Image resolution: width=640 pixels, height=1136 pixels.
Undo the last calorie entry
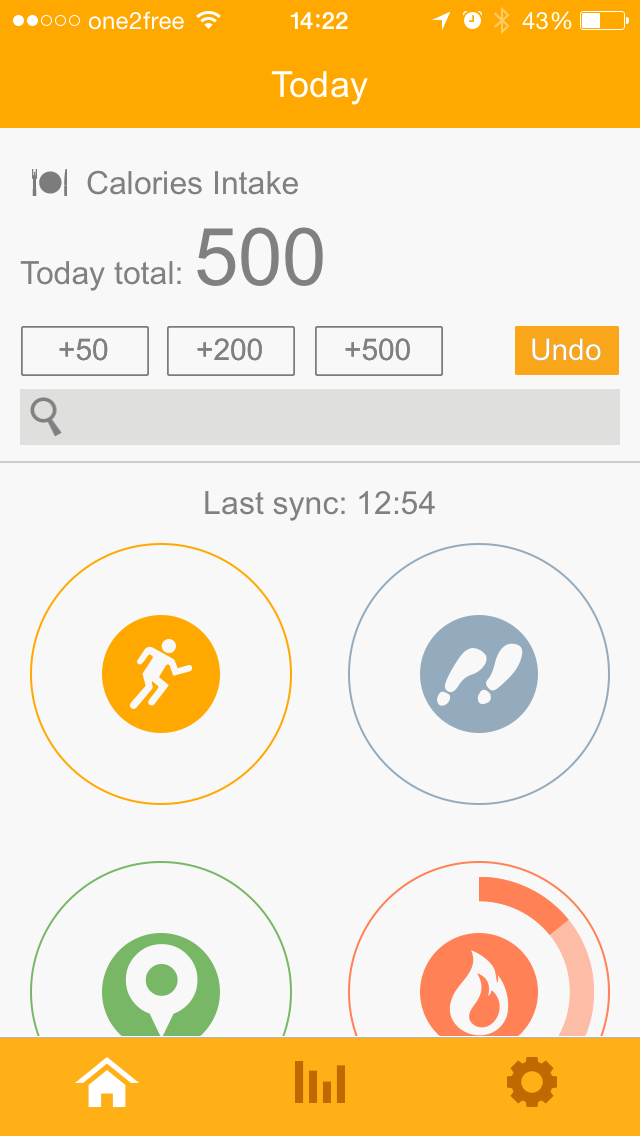click(x=567, y=351)
